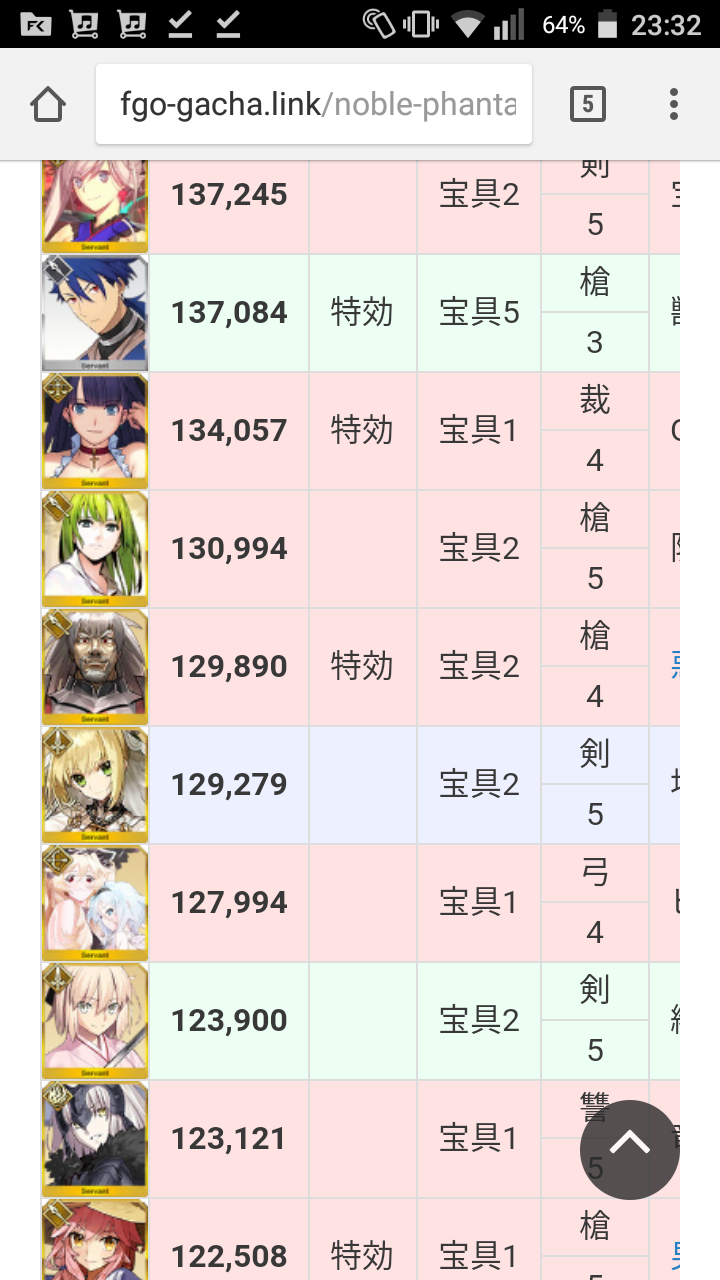Open the blue link in the 122,508 row
The width and height of the screenshot is (720, 1280).
click(675, 1255)
